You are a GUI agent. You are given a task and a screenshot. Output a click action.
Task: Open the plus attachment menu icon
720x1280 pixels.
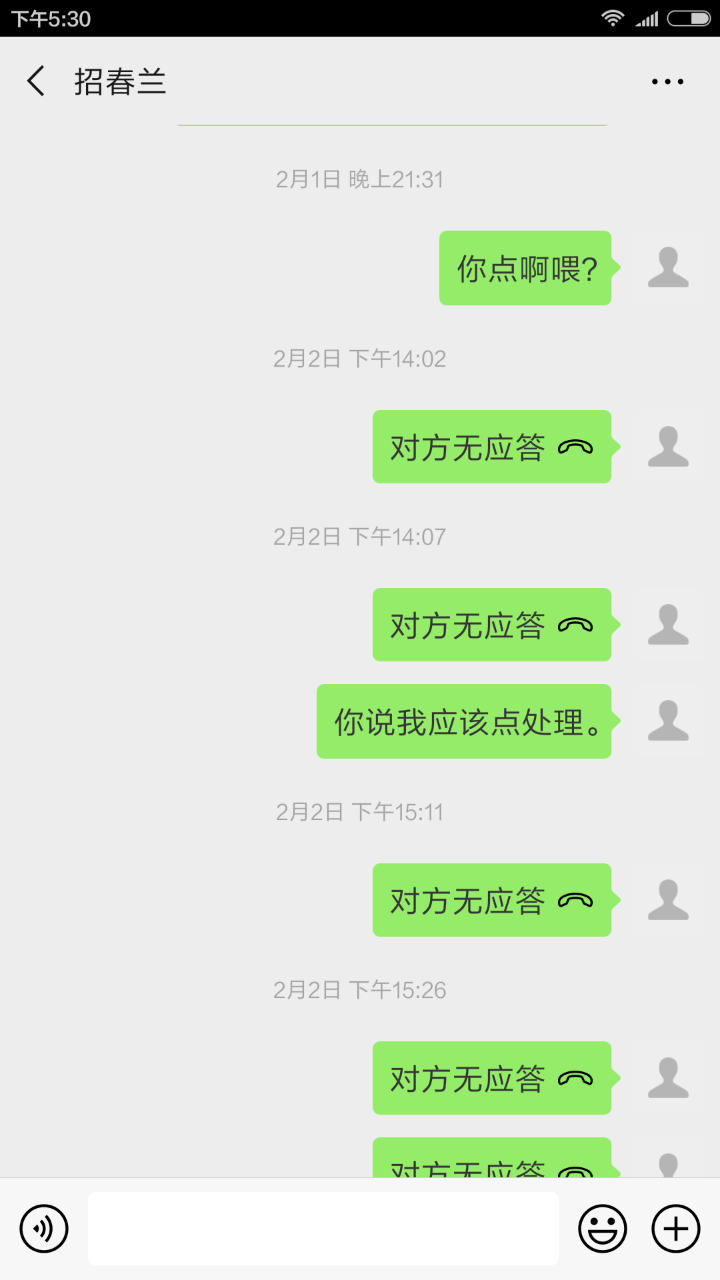click(x=677, y=1228)
